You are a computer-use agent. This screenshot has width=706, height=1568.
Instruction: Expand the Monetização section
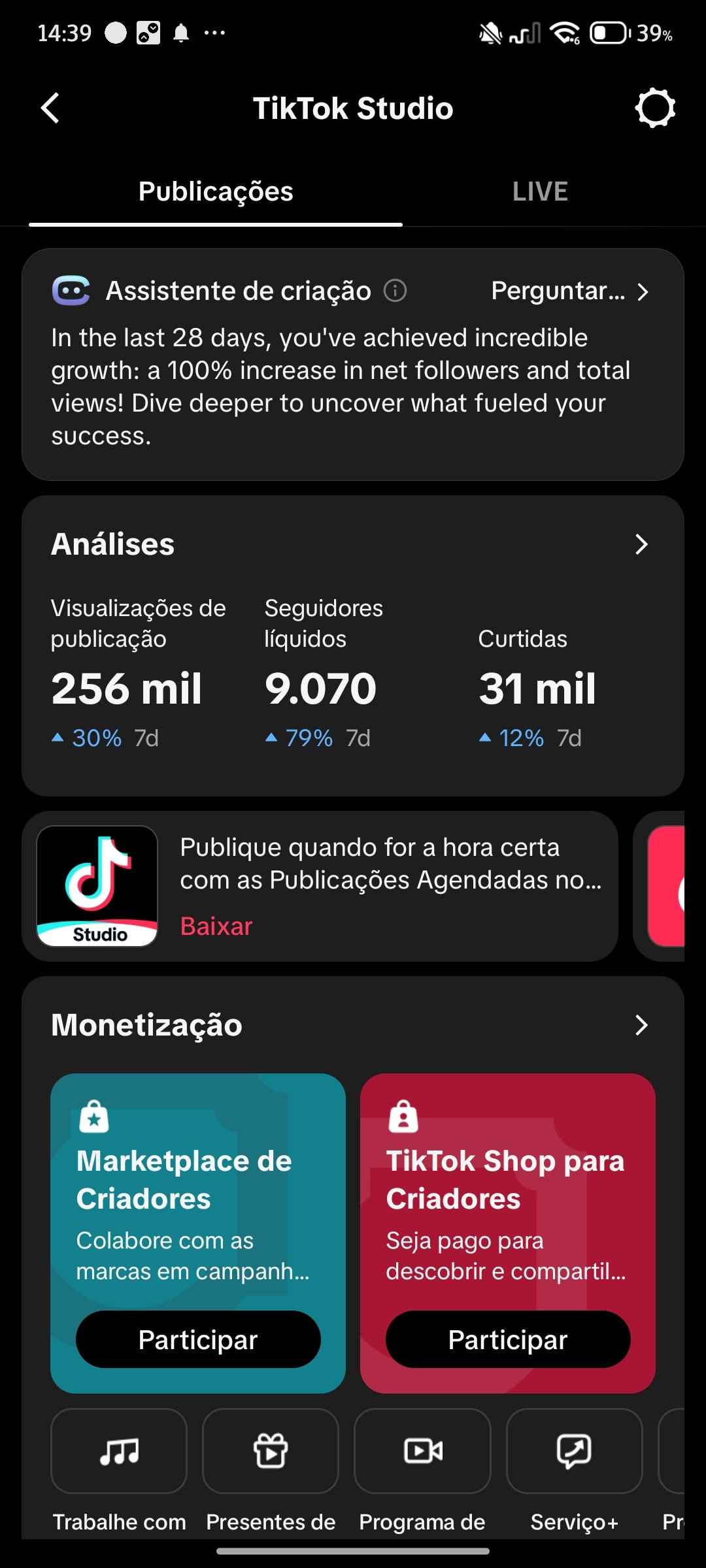coord(641,1025)
